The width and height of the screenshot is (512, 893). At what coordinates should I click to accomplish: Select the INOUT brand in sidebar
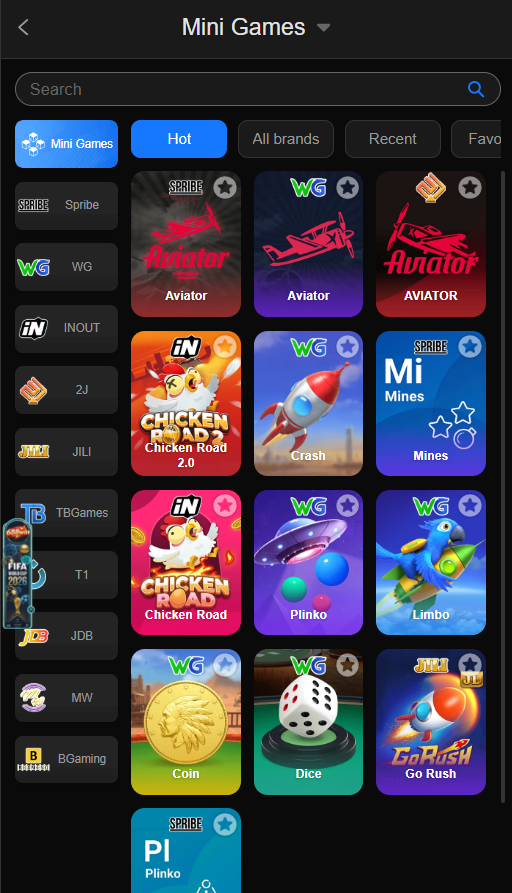point(67,328)
